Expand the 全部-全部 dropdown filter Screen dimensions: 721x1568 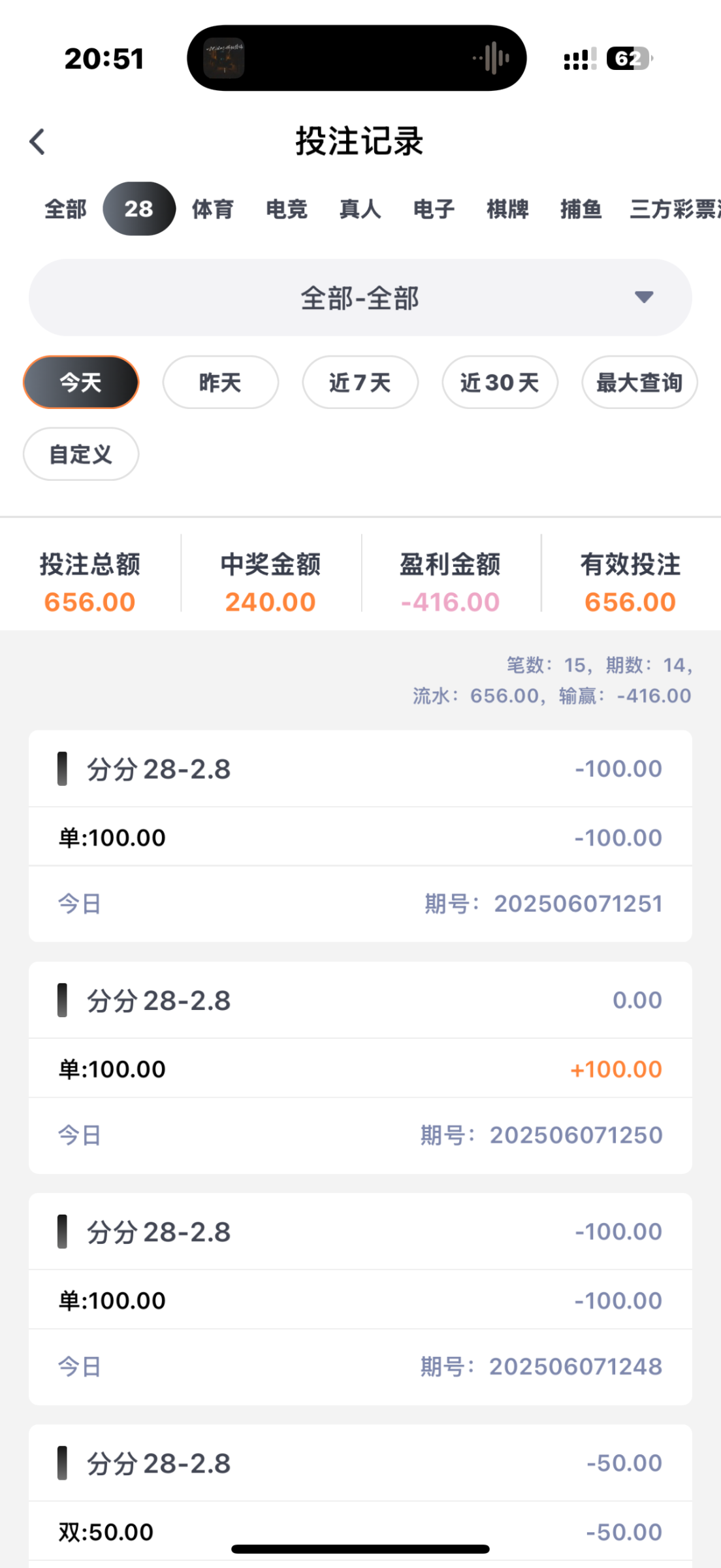(x=360, y=298)
